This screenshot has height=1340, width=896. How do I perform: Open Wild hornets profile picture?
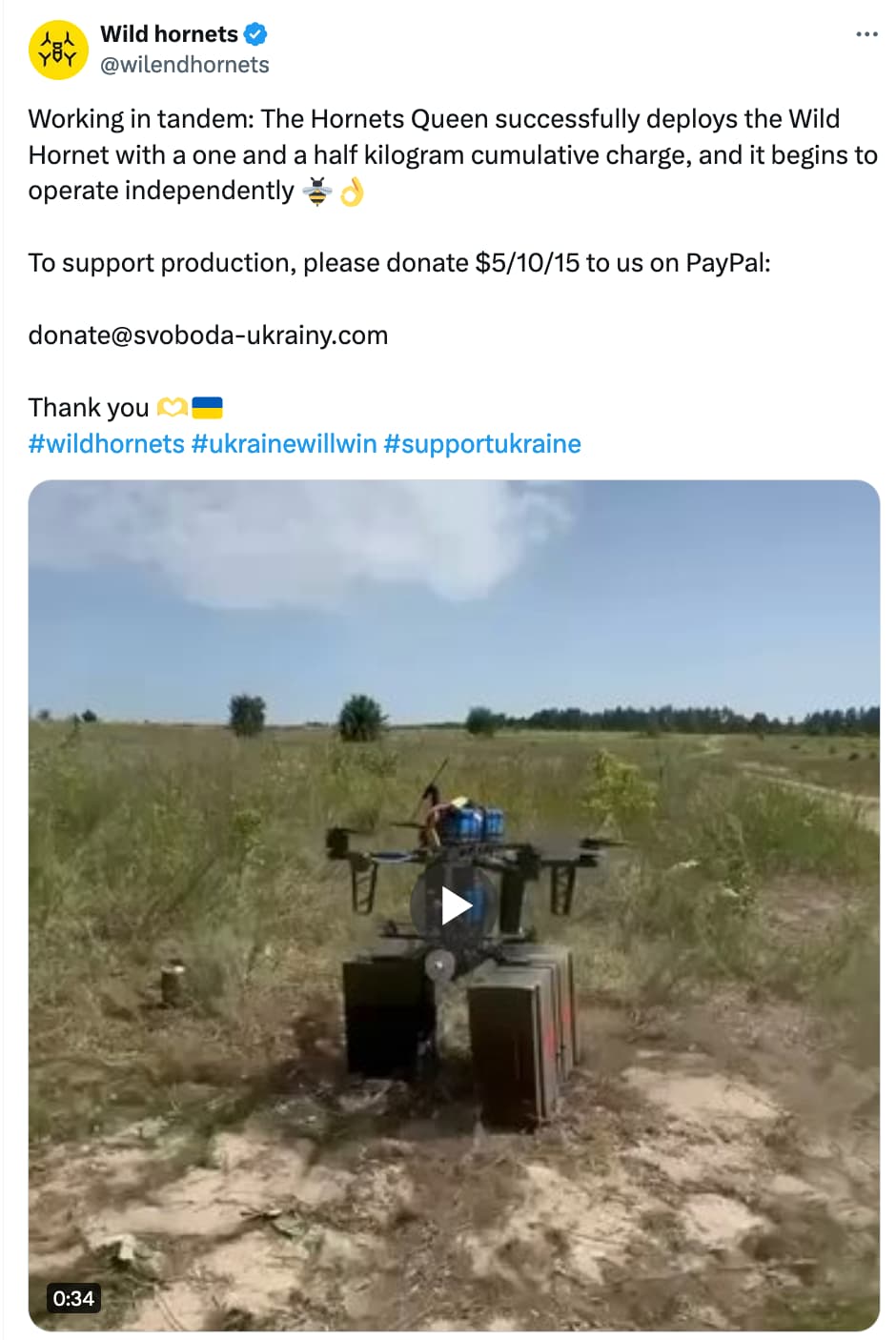pos(58,51)
